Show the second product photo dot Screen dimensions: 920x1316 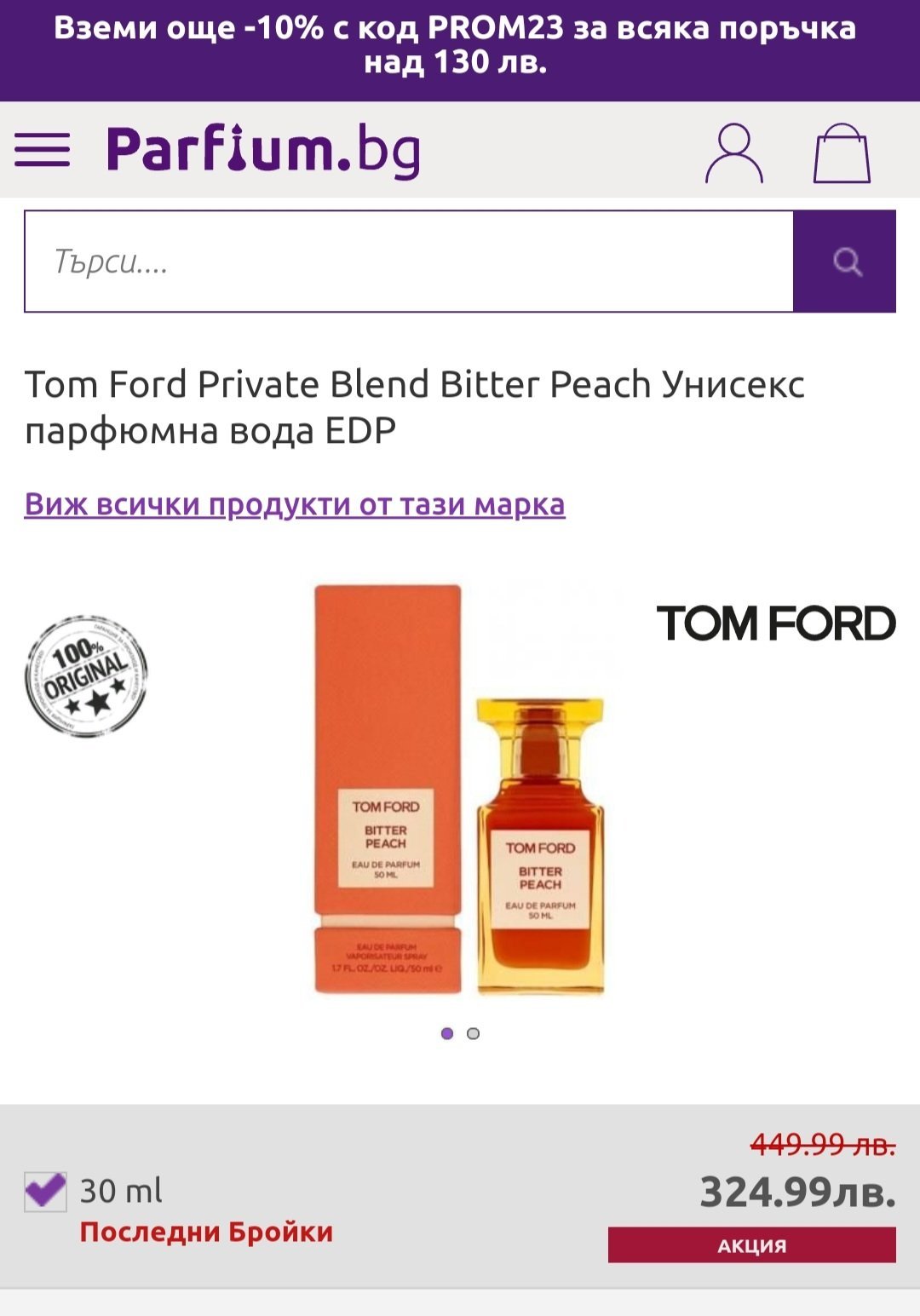(474, 1033)
